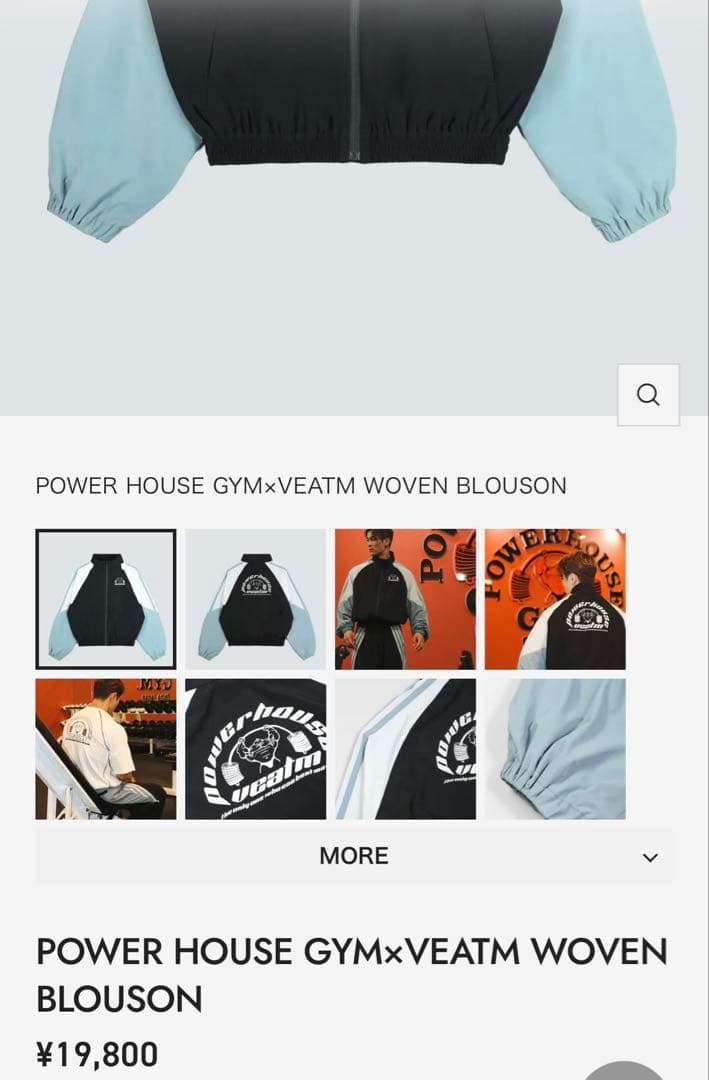
Task: Show the close-up of the Powerhouse Veatm logo
Action: coord(255,749)
